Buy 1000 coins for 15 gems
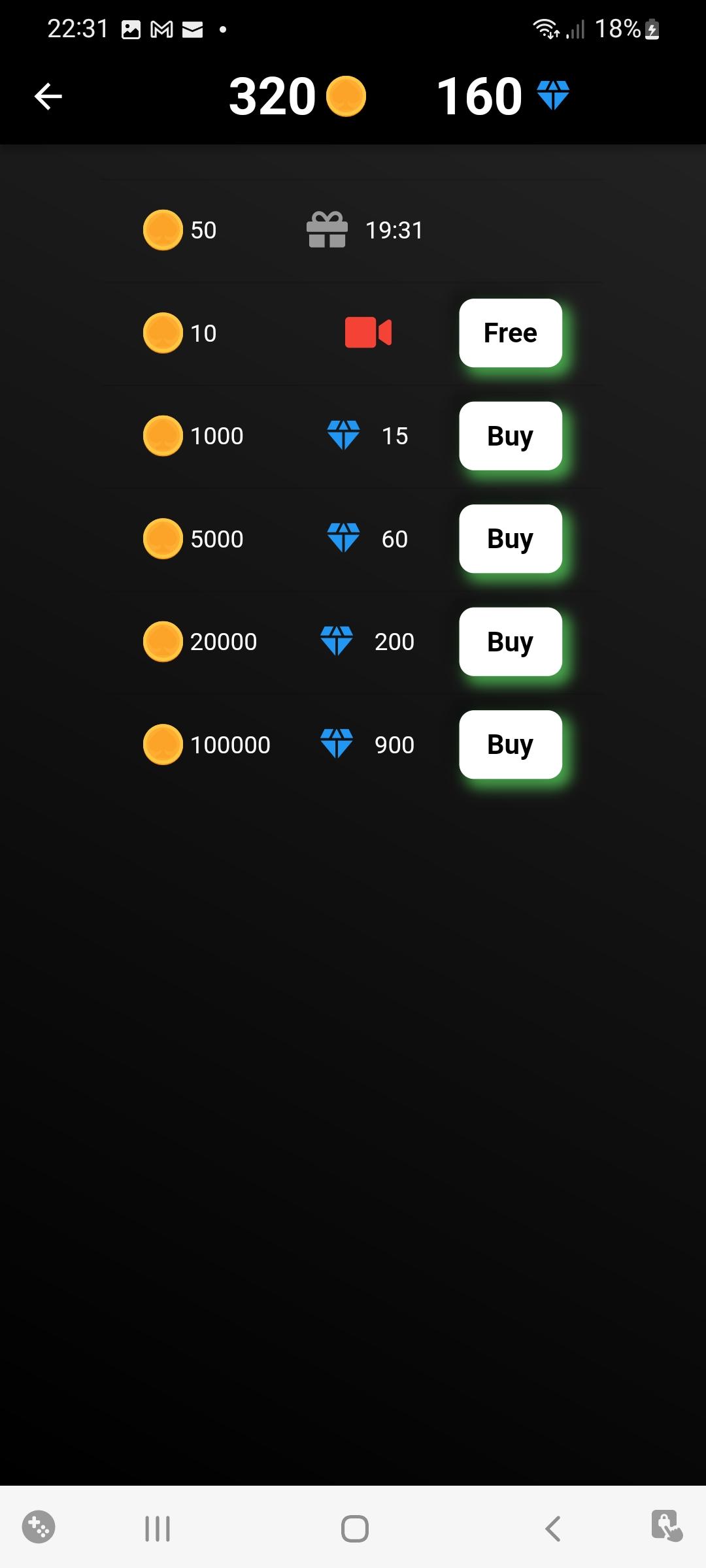 coord(511,436)
